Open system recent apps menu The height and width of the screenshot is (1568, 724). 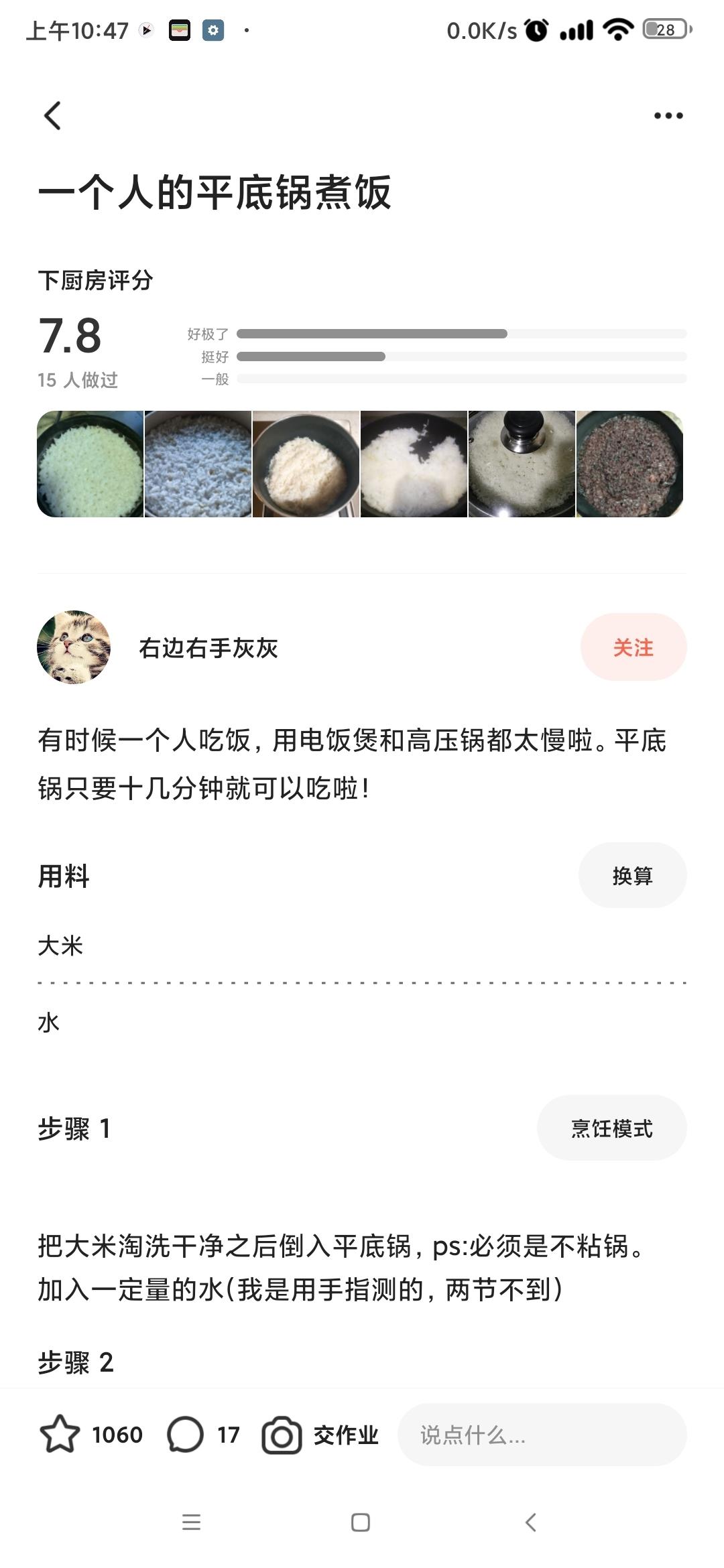(192, 1522)
